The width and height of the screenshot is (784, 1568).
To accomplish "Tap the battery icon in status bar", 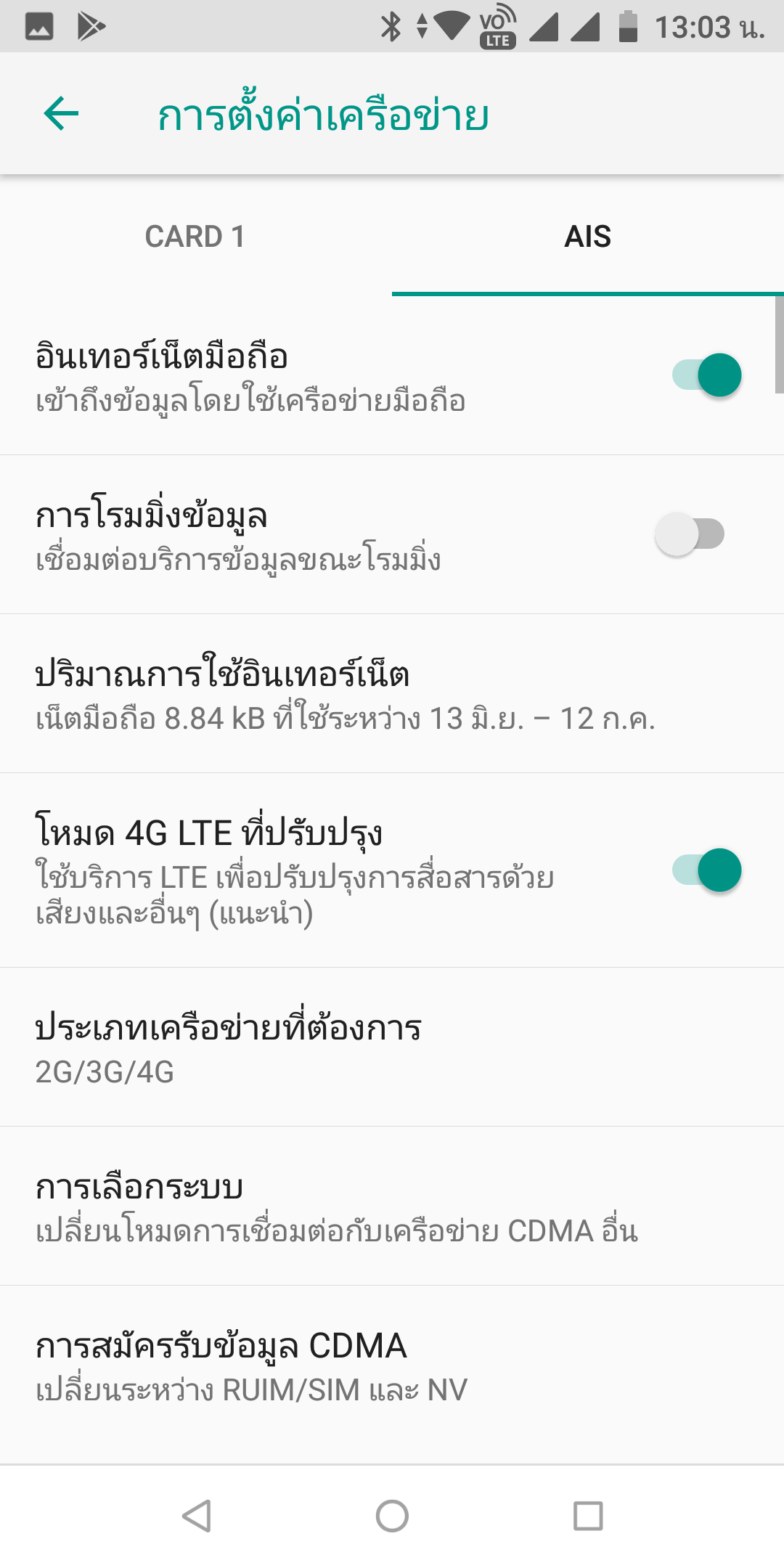I will (627, 26).
